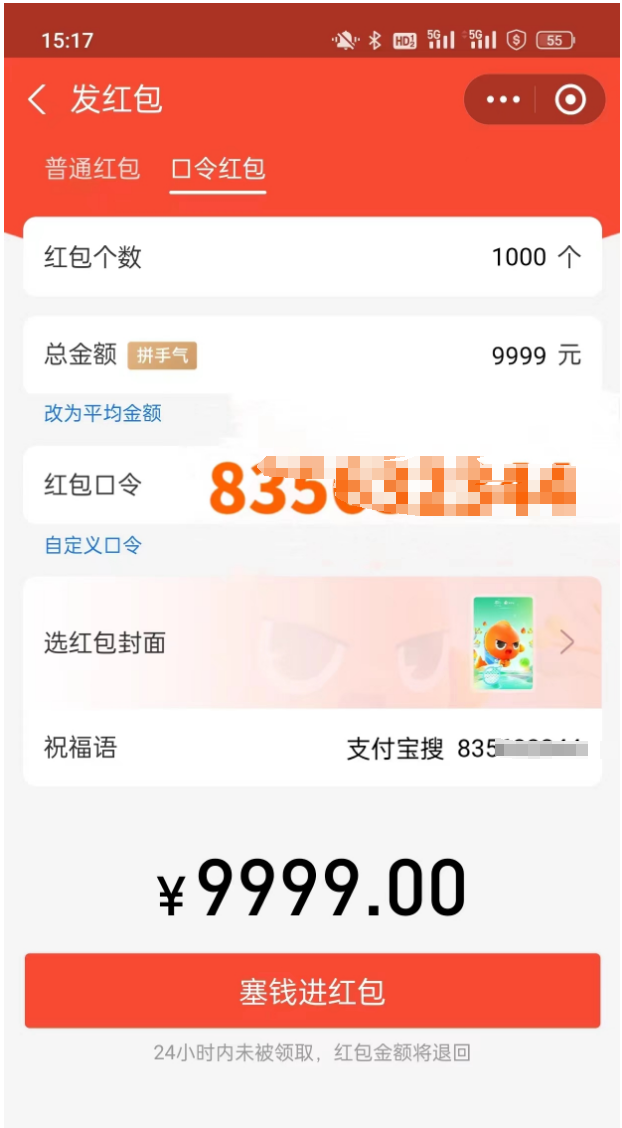Viewport: 622px width, 1128px height.
Task: Select the 口令红包 tab
Action: pyautogui.click(x=218, y=168)
